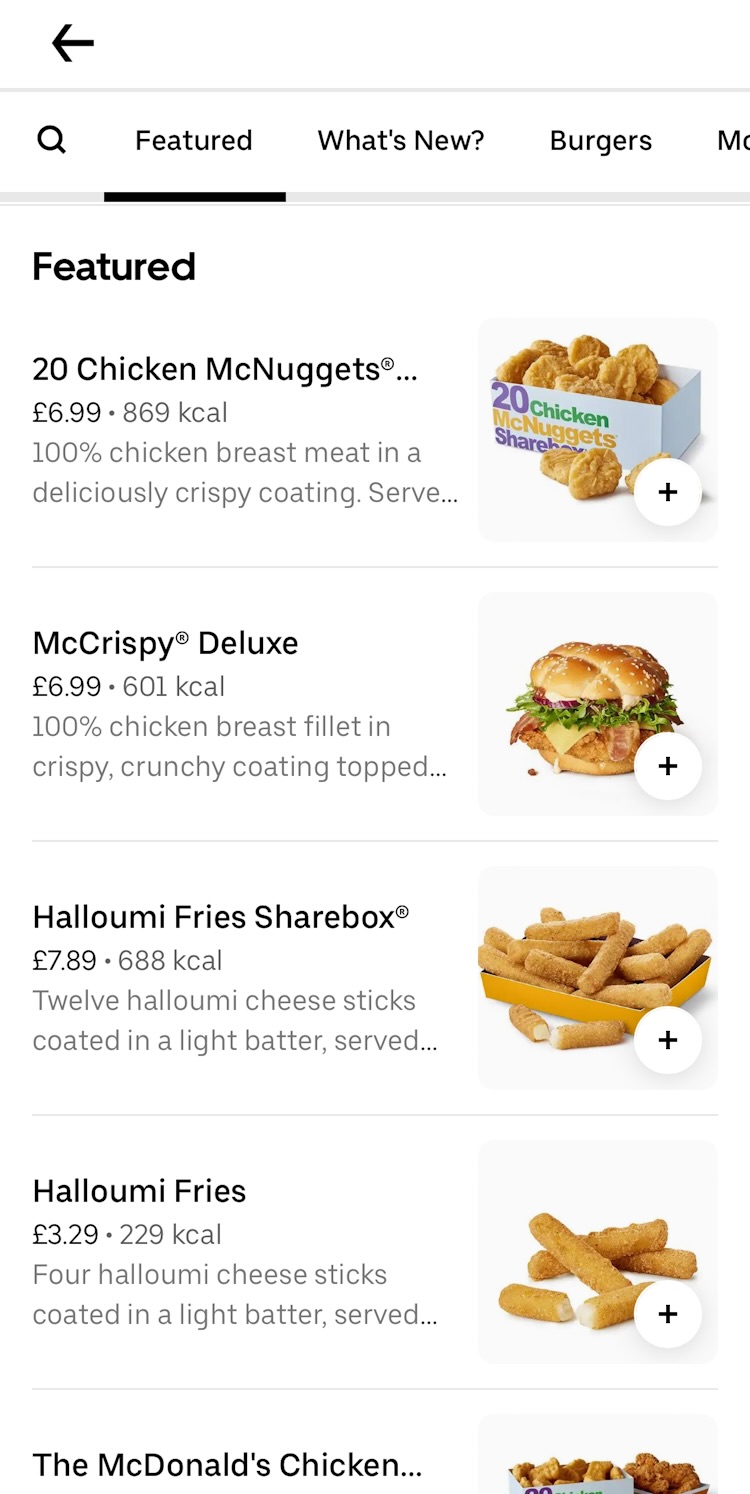Open 20 Chicken McNuggets item details
Screen dimensions: 750x1494
coord(245,430)
